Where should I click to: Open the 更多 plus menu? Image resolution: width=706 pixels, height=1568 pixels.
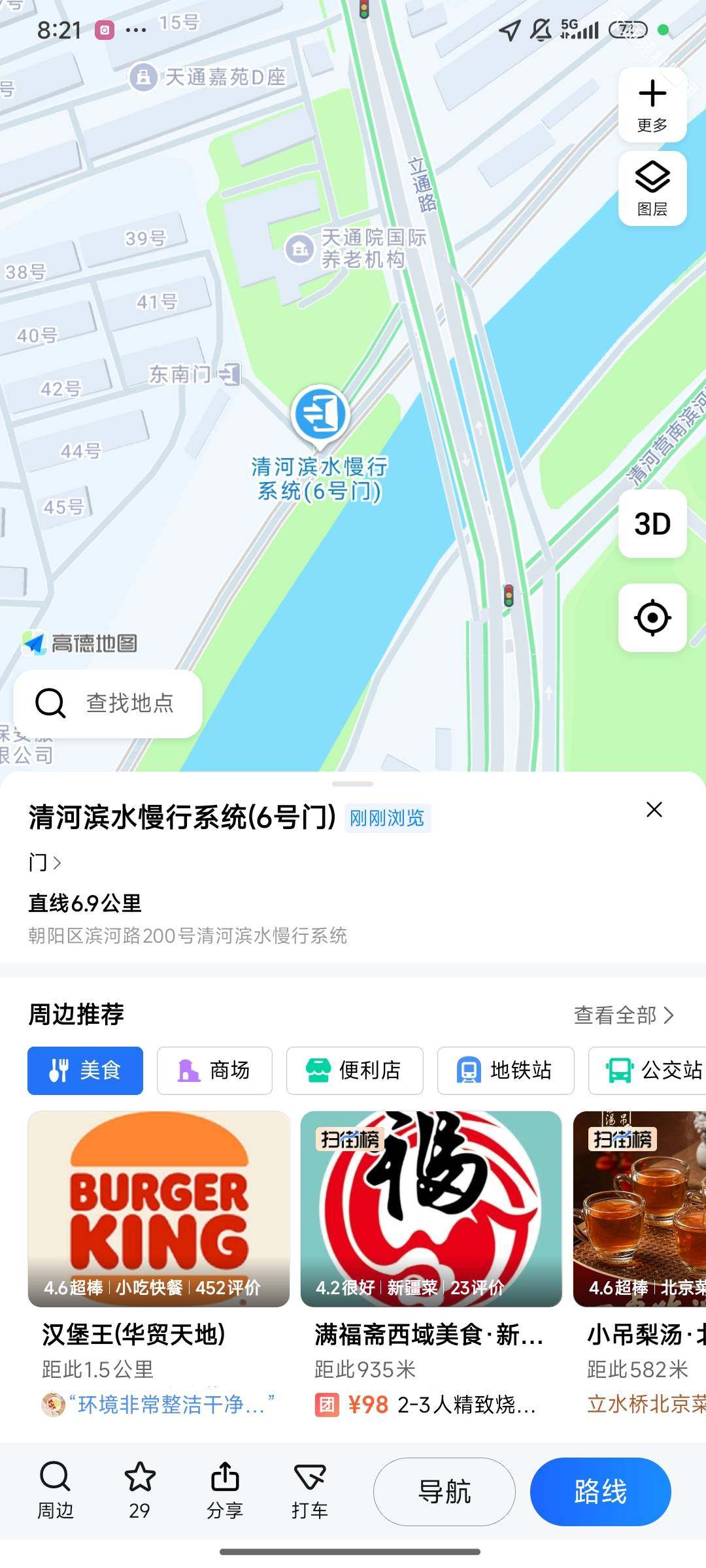click(652, 105)
